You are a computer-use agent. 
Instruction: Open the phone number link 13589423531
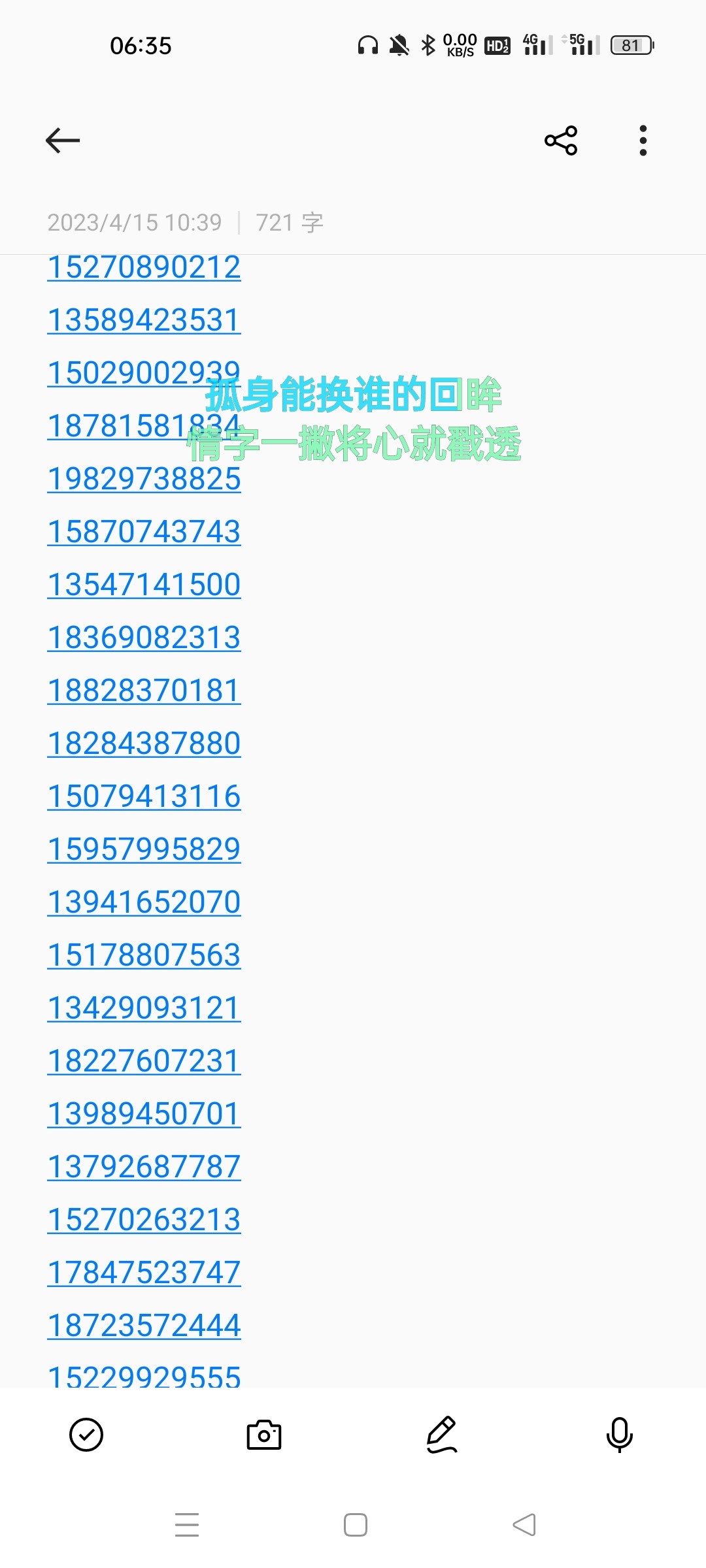144,320
